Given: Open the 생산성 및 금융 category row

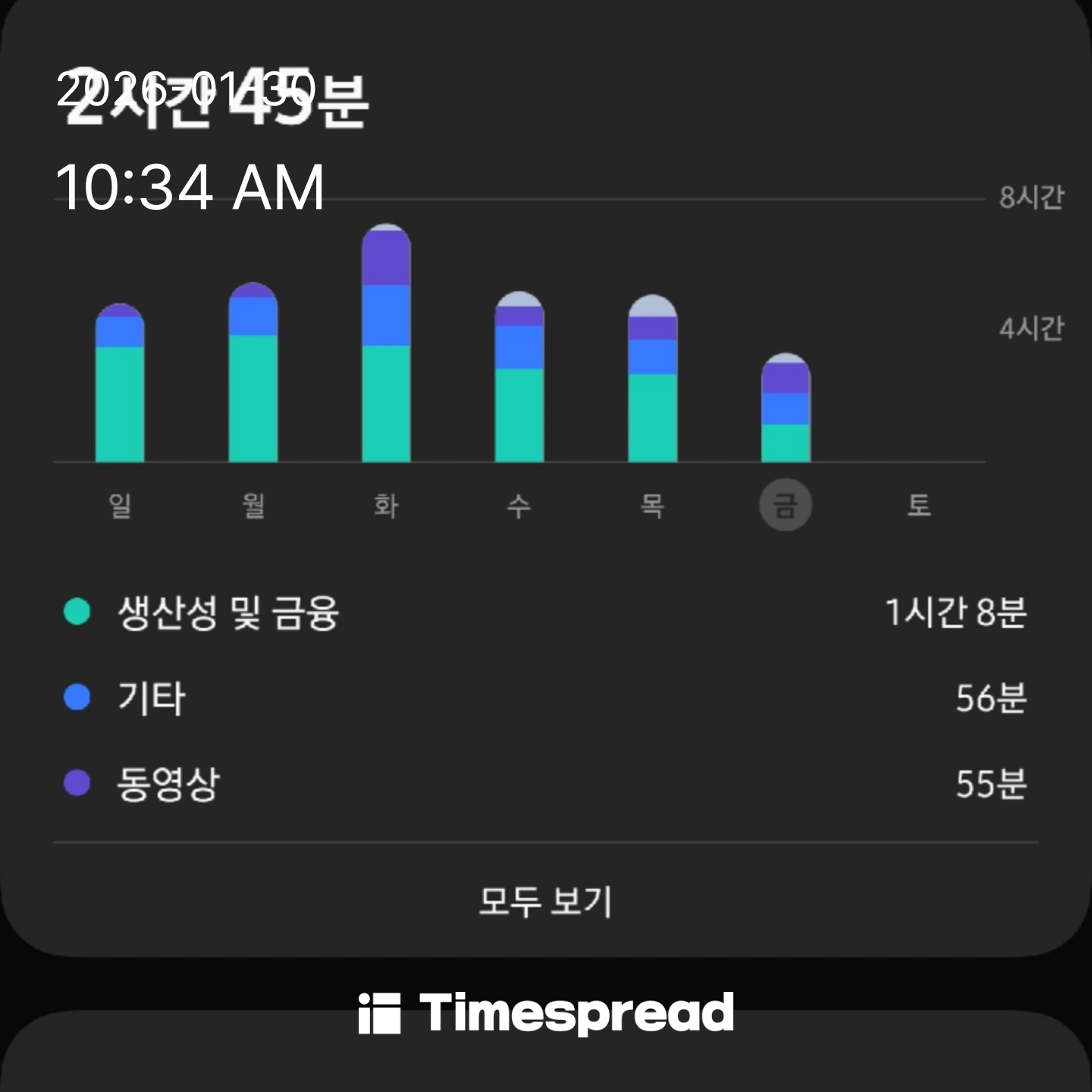Looking at the screenshot, I should click(545, 613).
